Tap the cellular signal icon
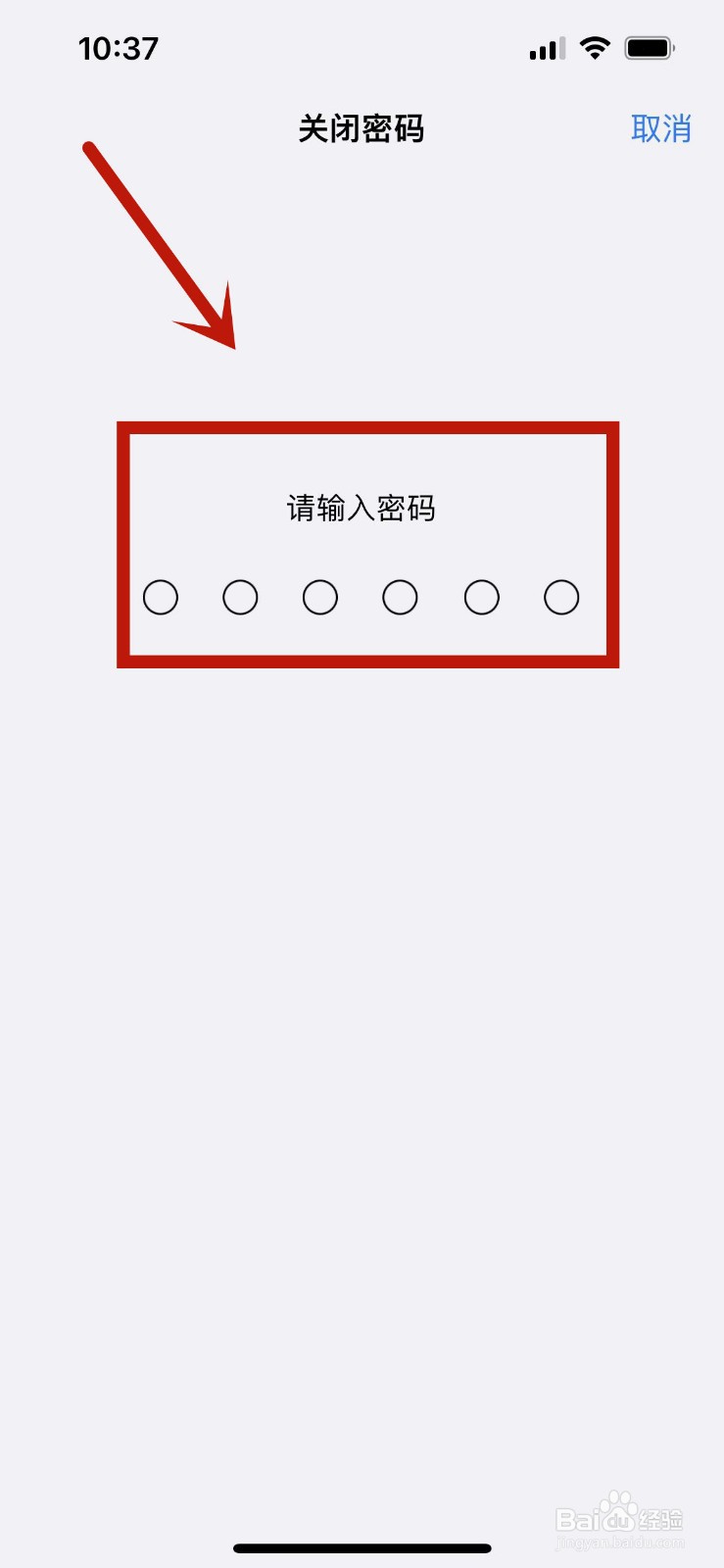 545,47
